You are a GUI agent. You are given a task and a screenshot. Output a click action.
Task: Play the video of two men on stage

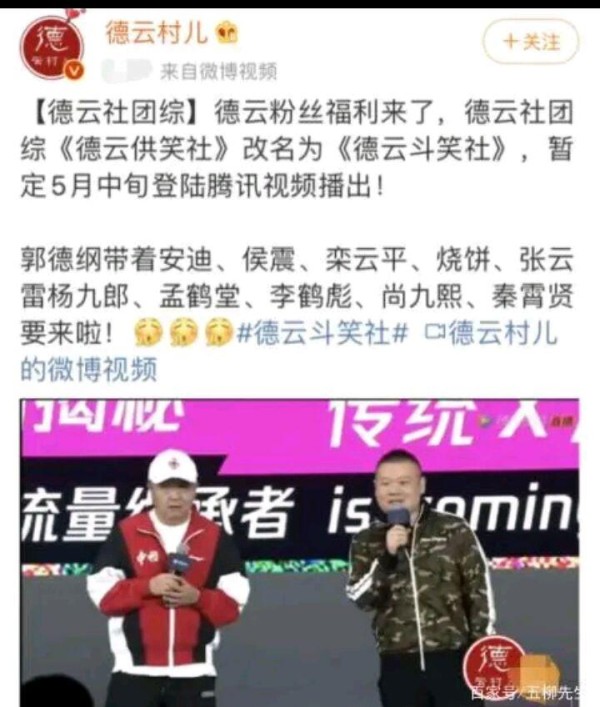pos(300,550)
